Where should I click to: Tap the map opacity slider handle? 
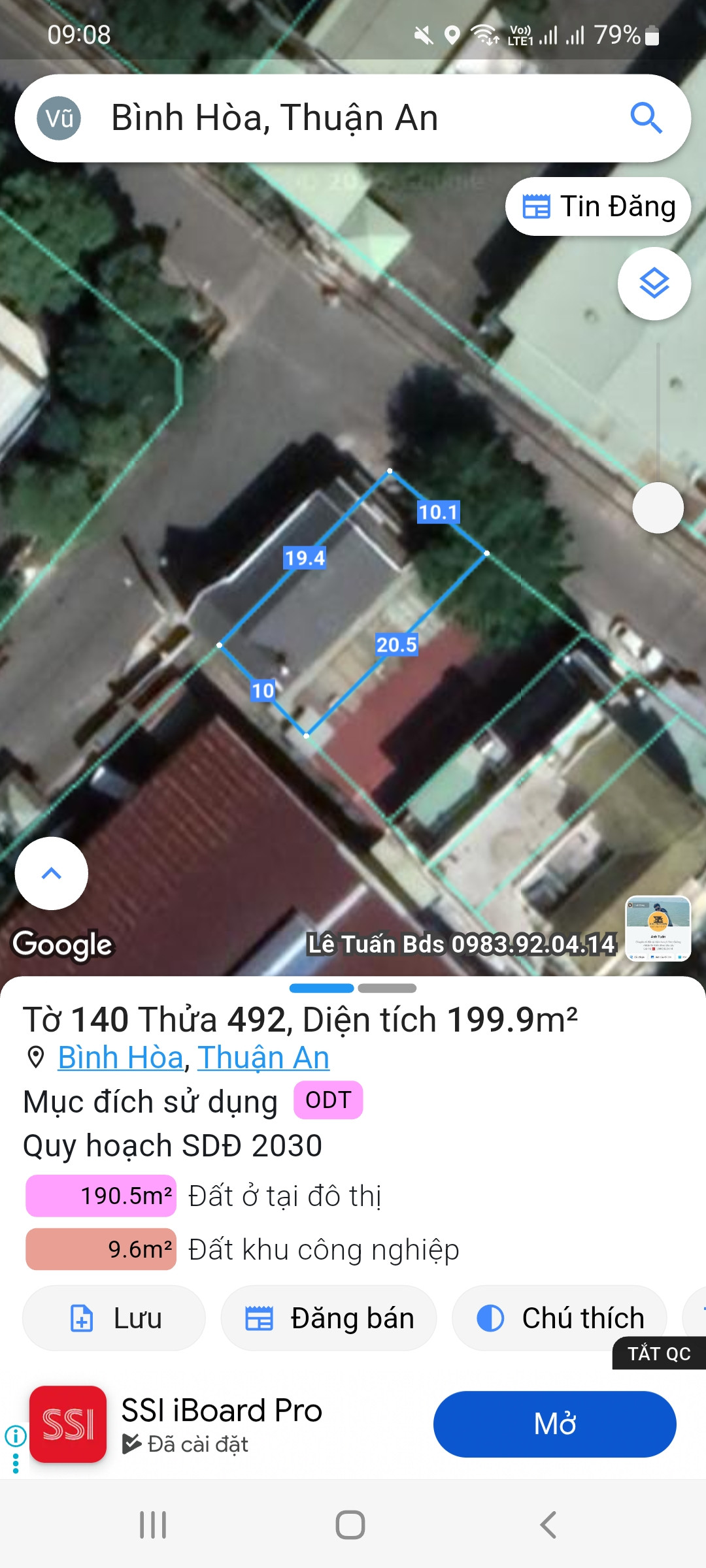pos(658,508)
